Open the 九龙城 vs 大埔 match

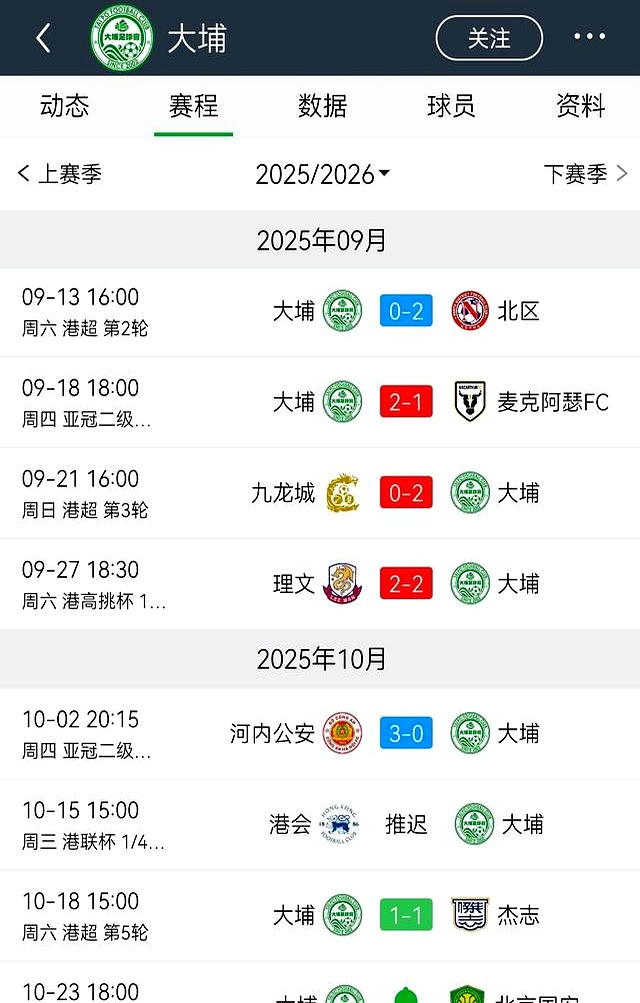click(x=406, y=493)
